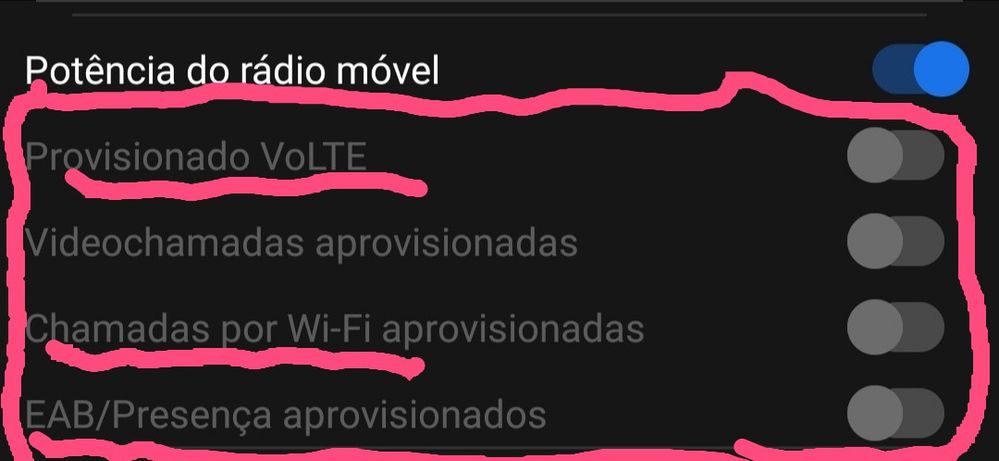Toggle the Provisionado VoLTE switch
999x461 pixels.
(x=895, y=155)
